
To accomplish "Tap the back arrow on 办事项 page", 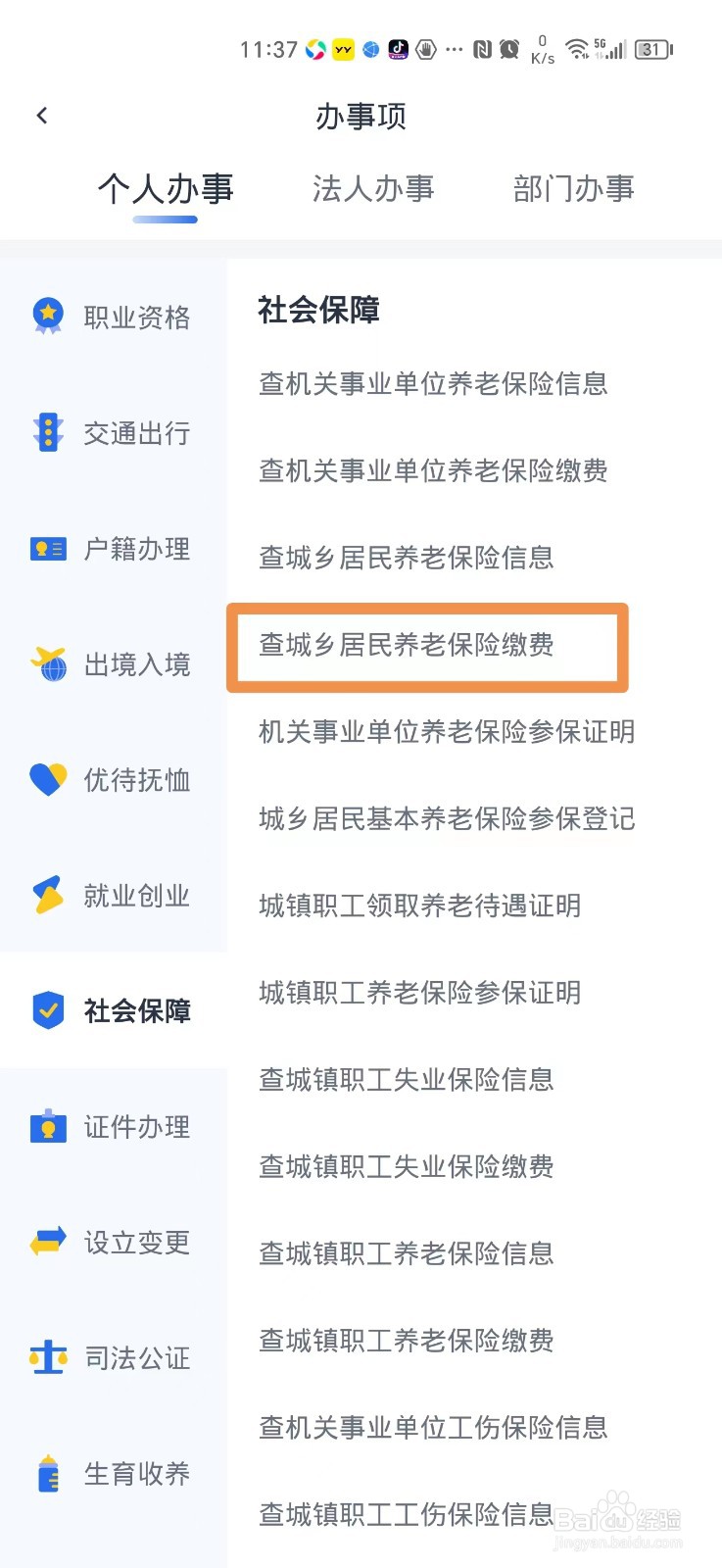I will coord(42,115).
